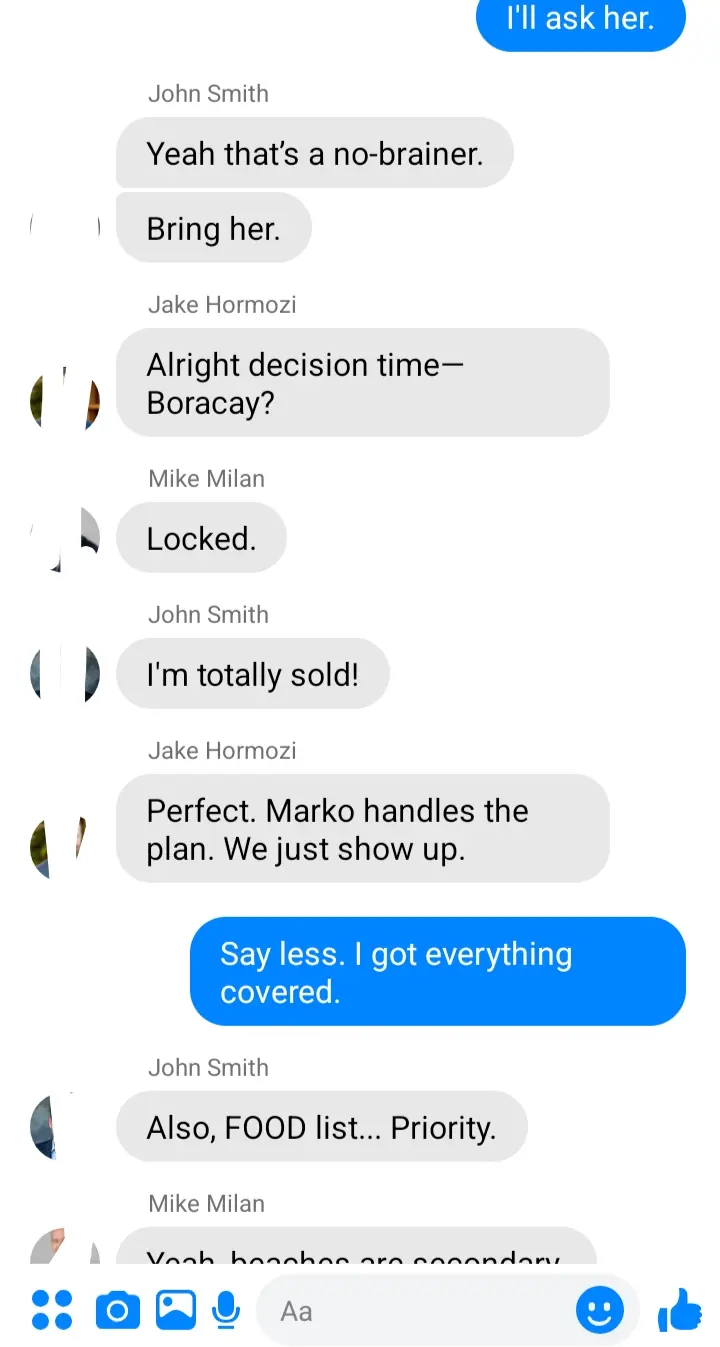
Task: Record a voice message with the microphone
Action: point(227,1310)
